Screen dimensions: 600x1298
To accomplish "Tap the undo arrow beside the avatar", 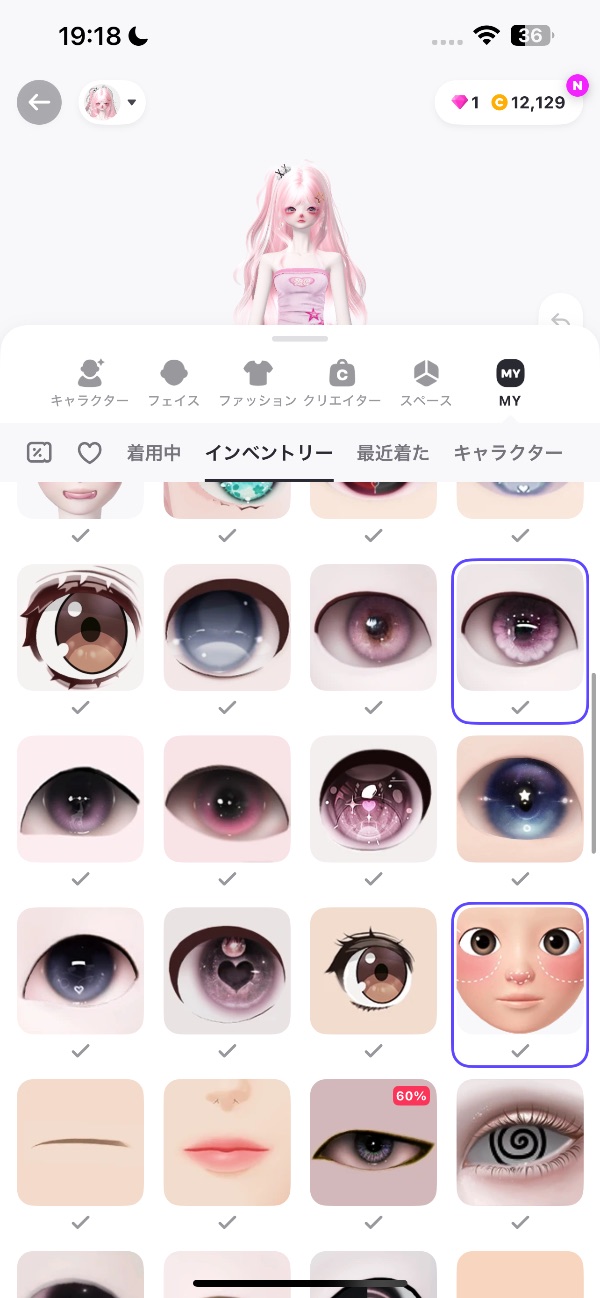I will coord(561,318).
